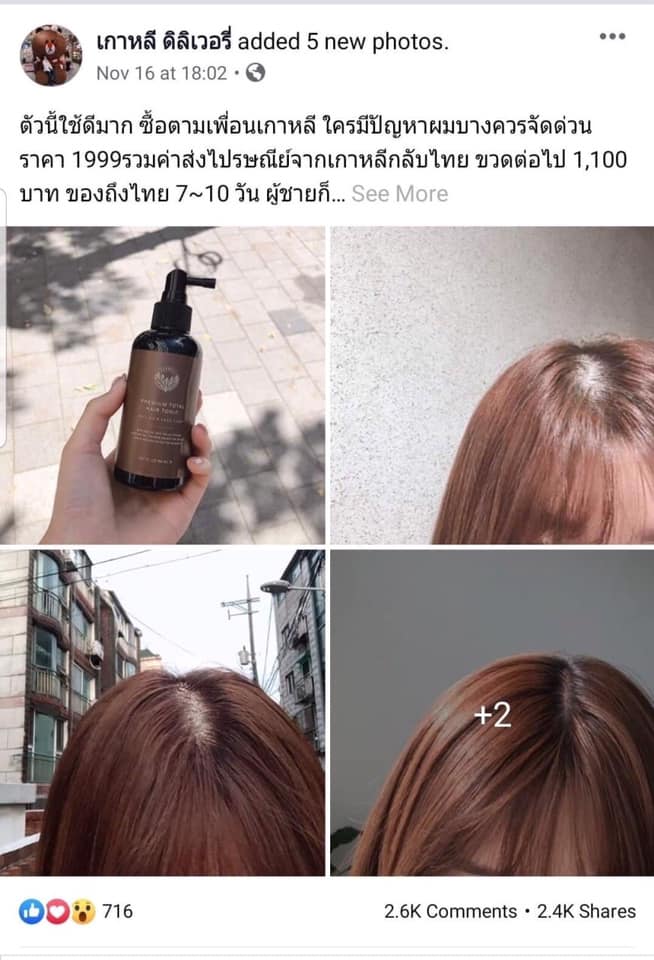The image size is (654, 960).
Task: Open the poster's profile picture
Action: click(51, 56)
